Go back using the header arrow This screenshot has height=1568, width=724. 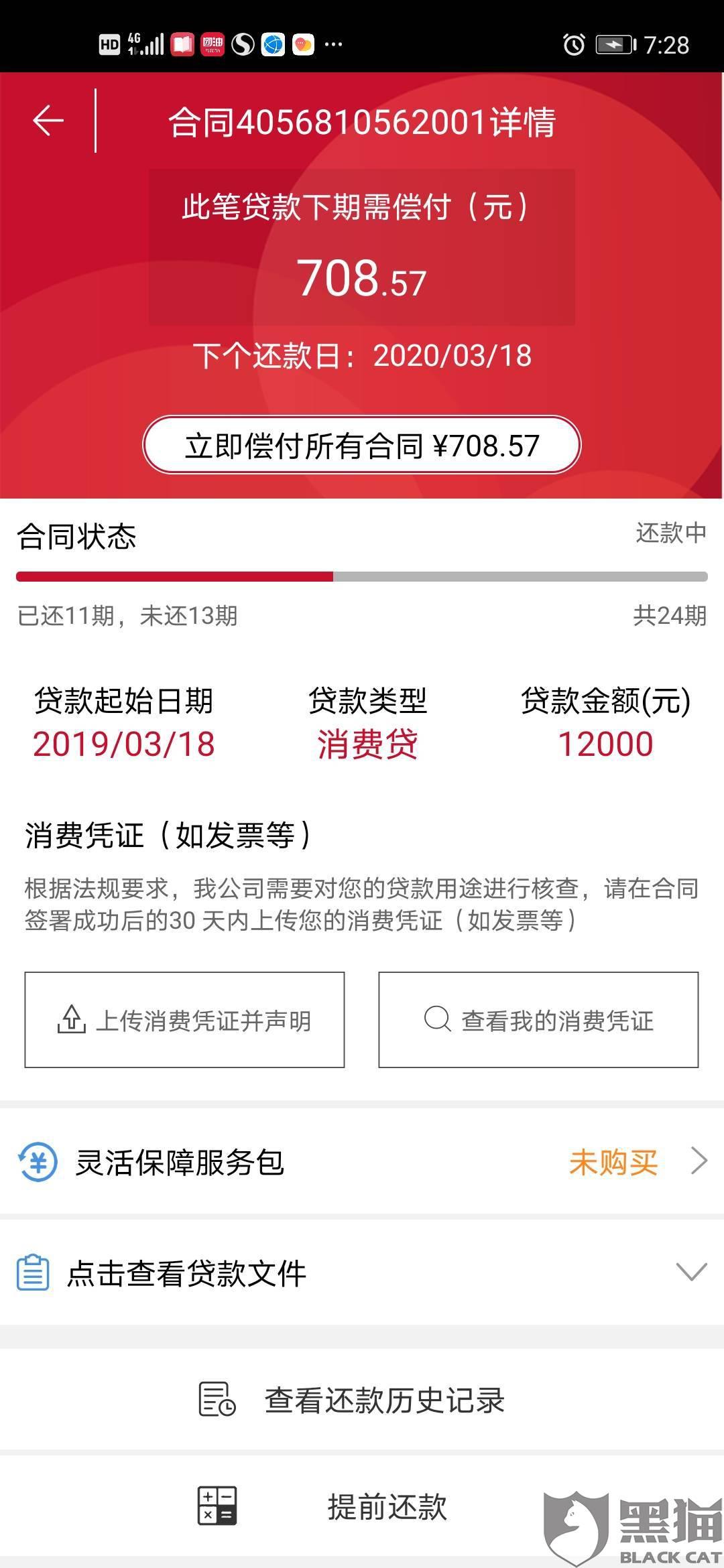coord(48,121)
